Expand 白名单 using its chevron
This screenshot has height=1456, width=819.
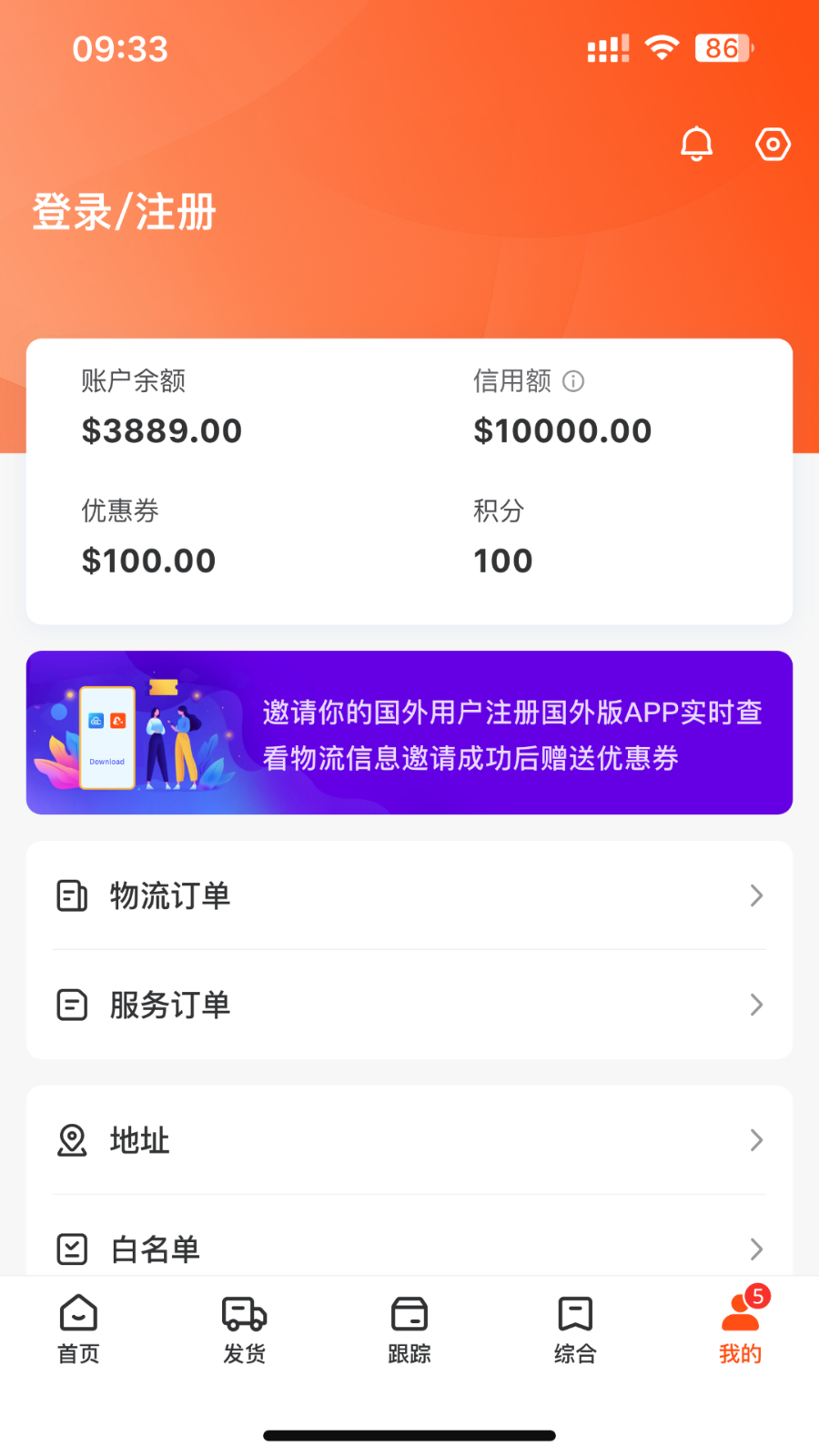coord(756,1249)
